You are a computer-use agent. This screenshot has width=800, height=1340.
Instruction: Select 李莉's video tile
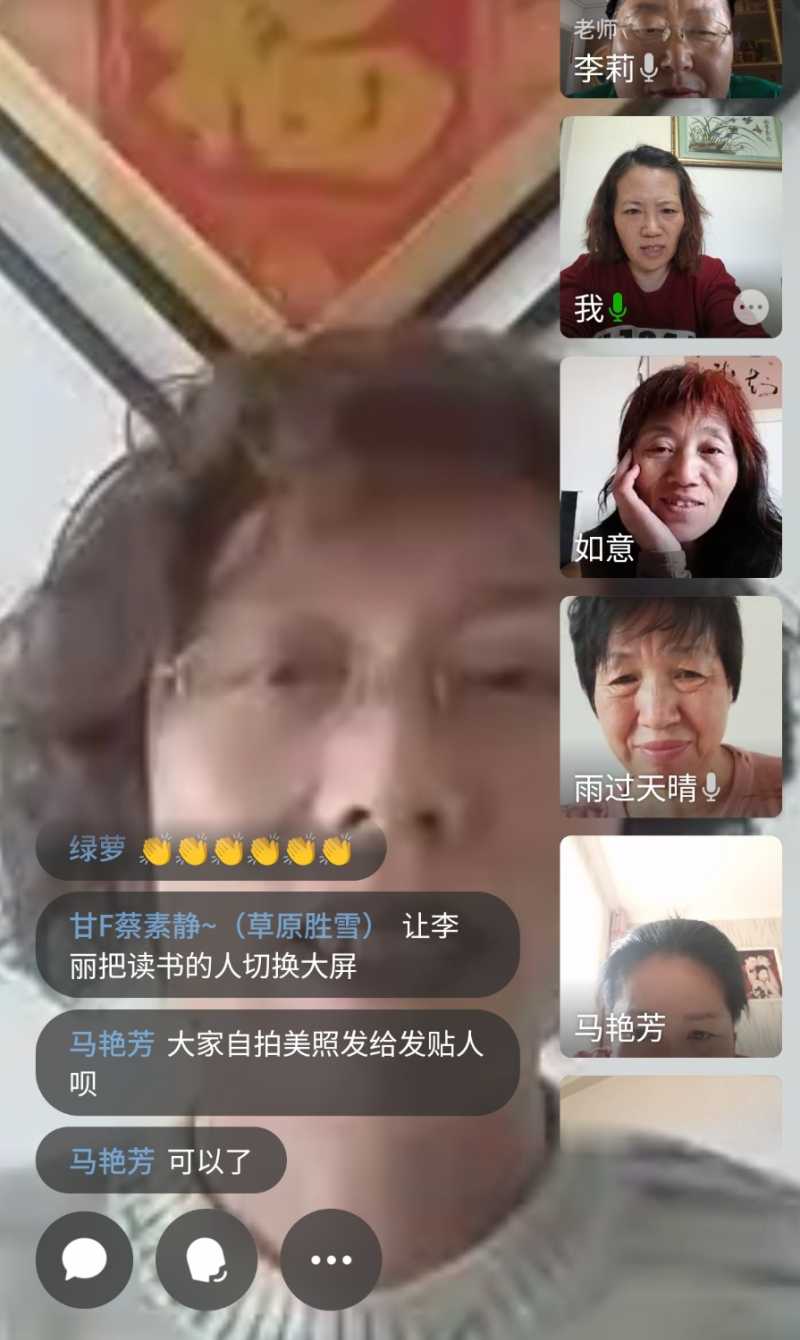coord(670,48)
